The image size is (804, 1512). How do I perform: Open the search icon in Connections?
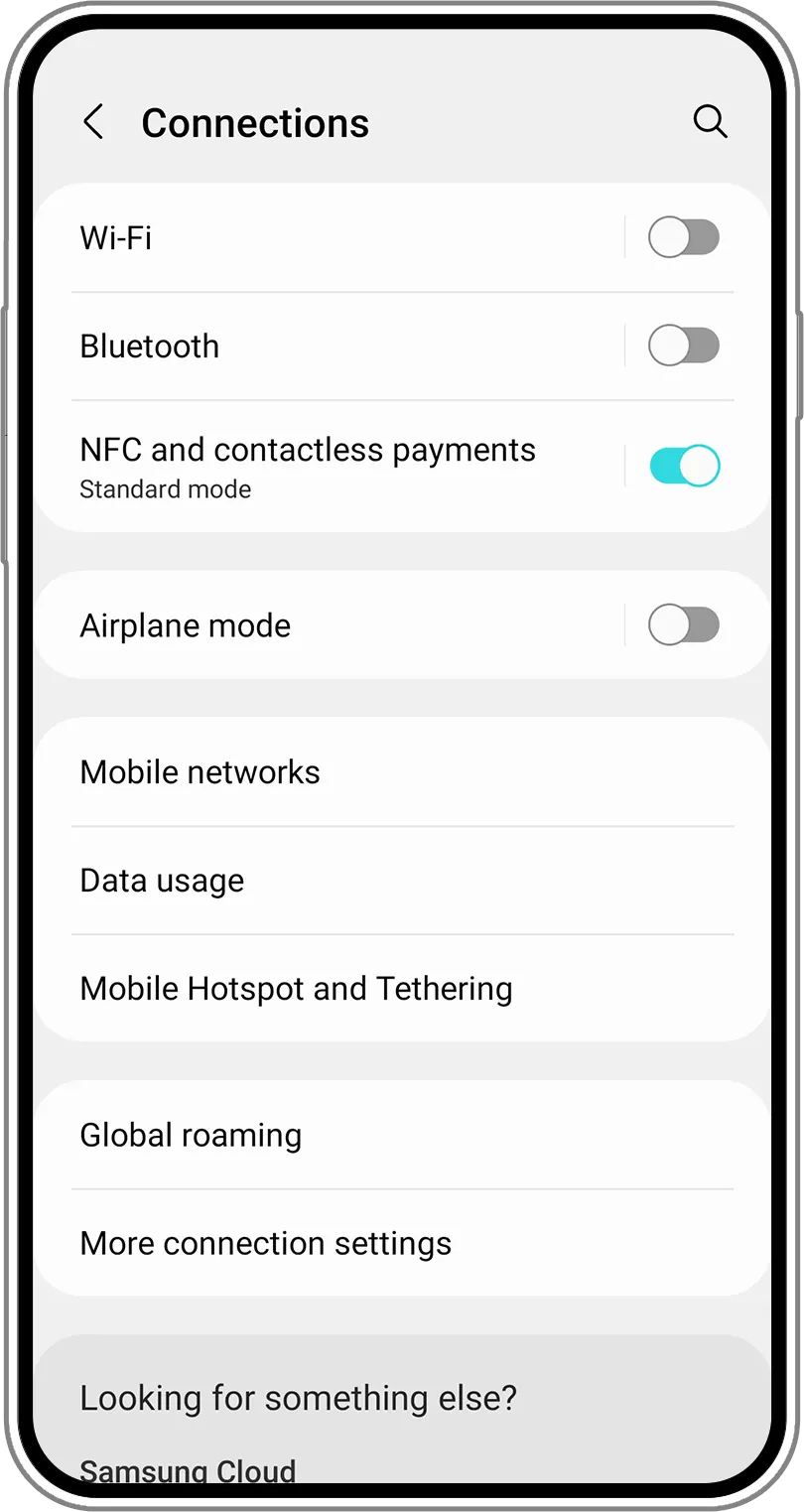click(710, 122)
